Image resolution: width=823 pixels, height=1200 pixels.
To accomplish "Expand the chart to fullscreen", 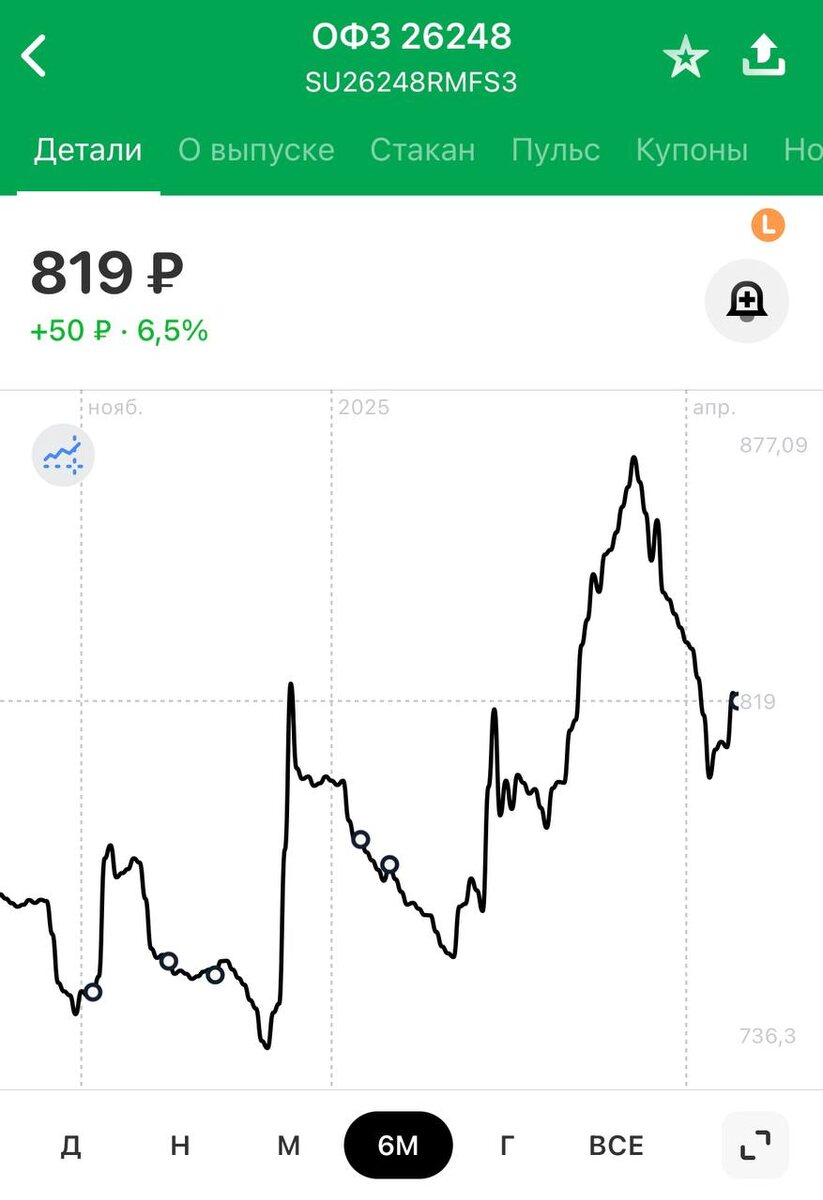I will (x=755, y=1145).
